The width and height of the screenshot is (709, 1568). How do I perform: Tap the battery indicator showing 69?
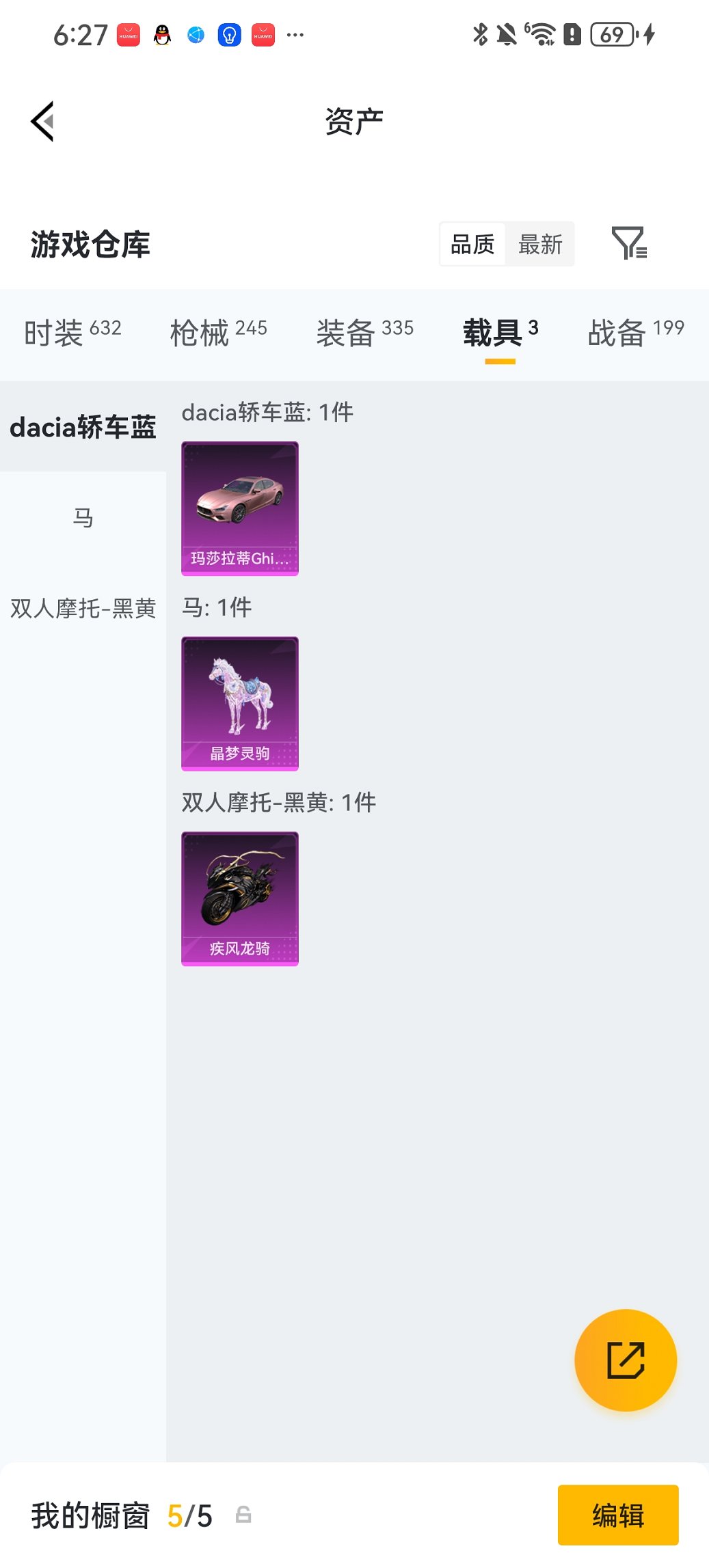611,33
